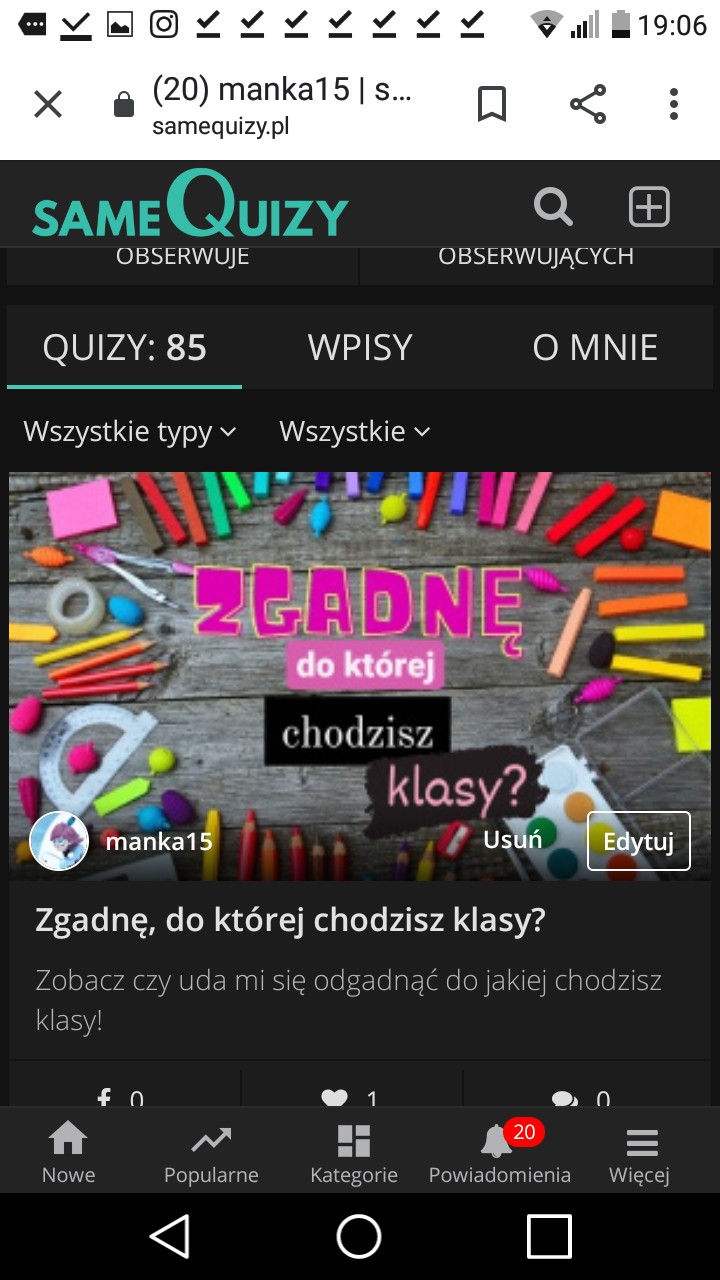
Task: Go to the Nowe section
Action: (x=68, y=1152)
